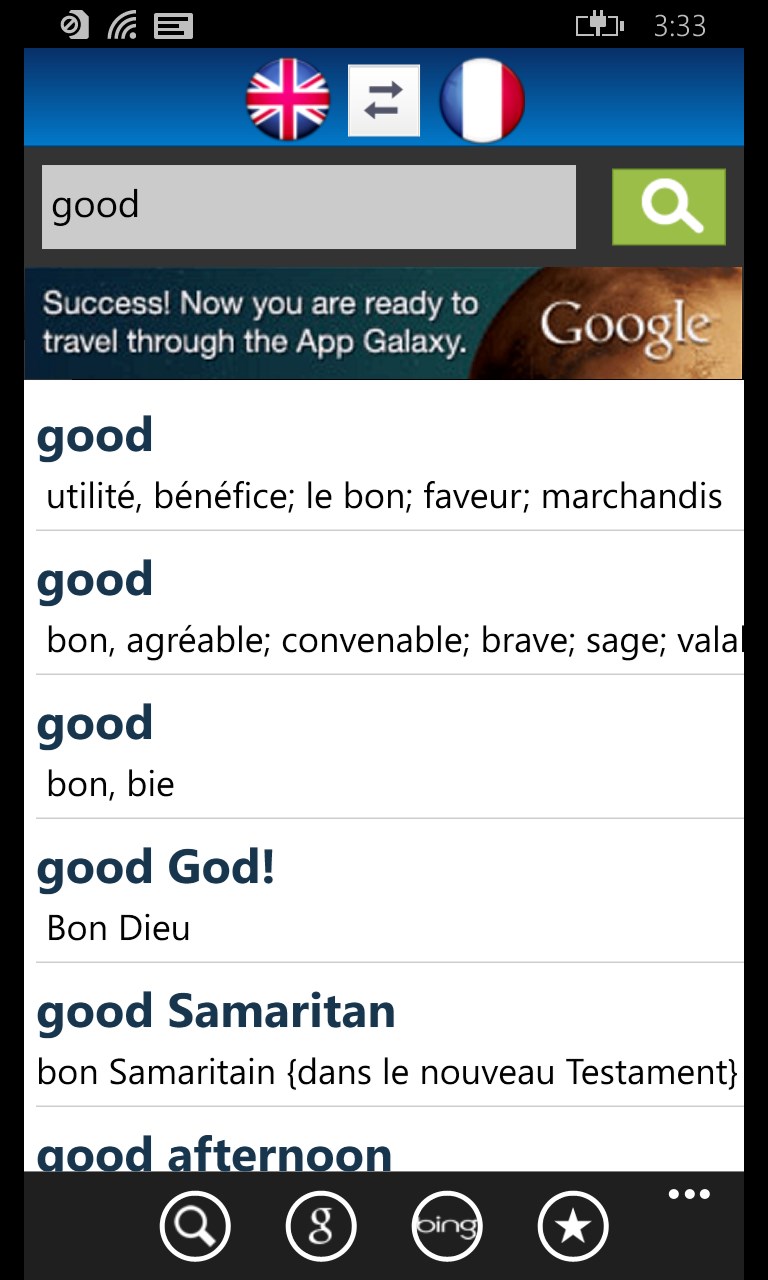This screenshot has width=768, height=1280.
Task: Run the search with the green magnifier button
Action: tap(668, 207)
